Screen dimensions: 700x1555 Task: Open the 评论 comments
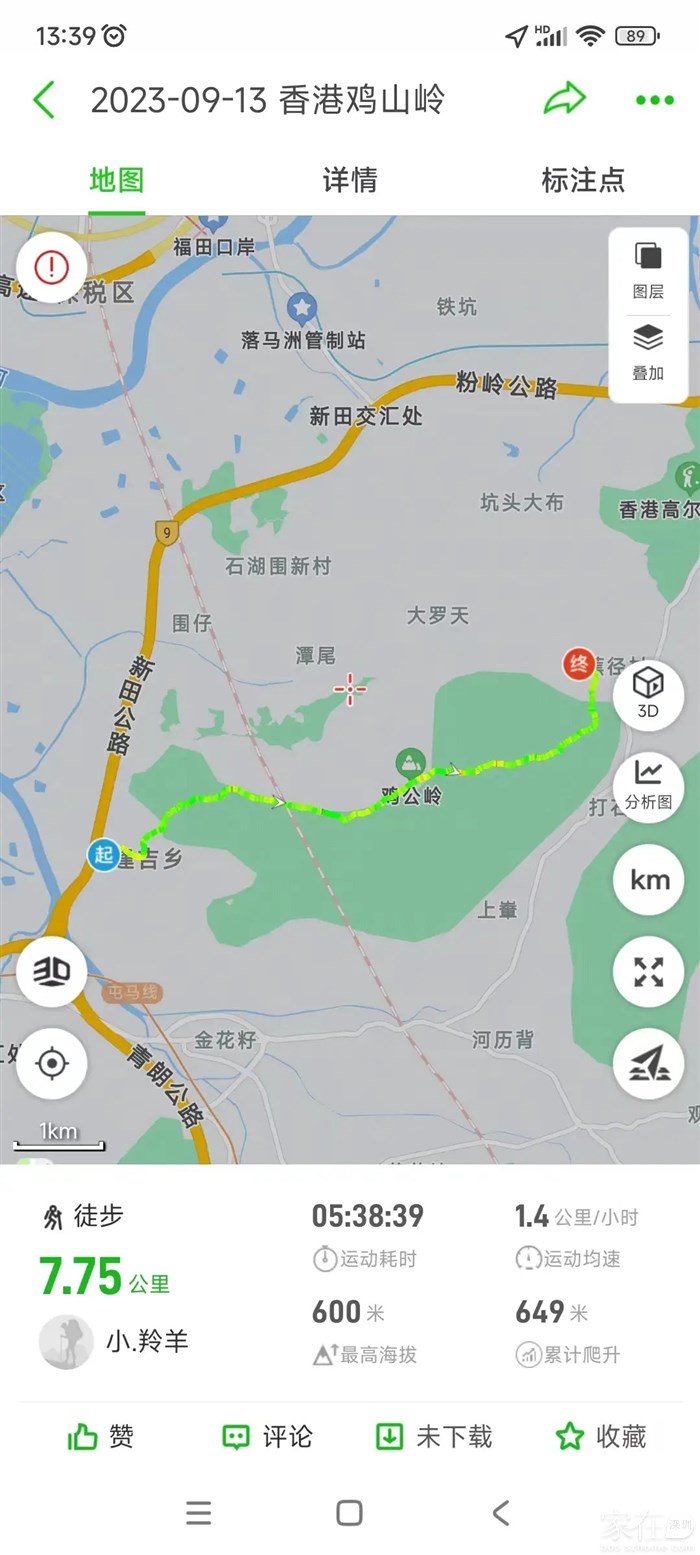267,1437
